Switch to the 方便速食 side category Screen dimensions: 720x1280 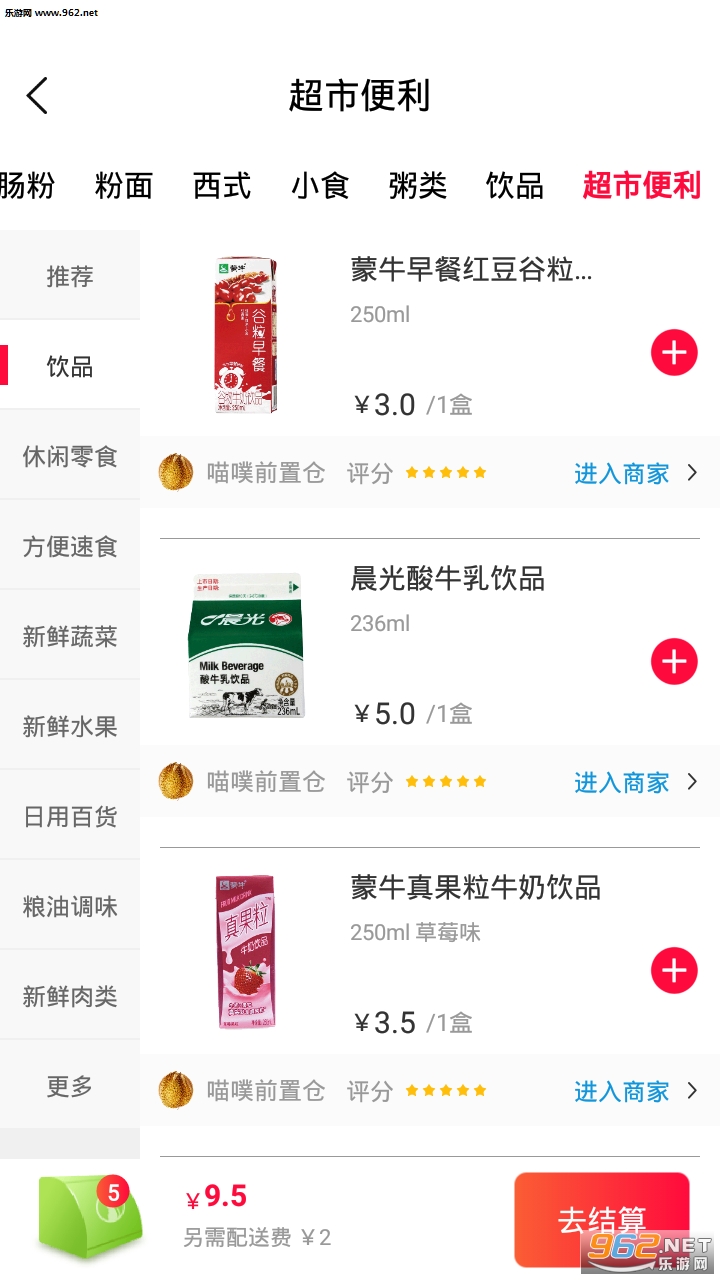(x=70, y=546)
